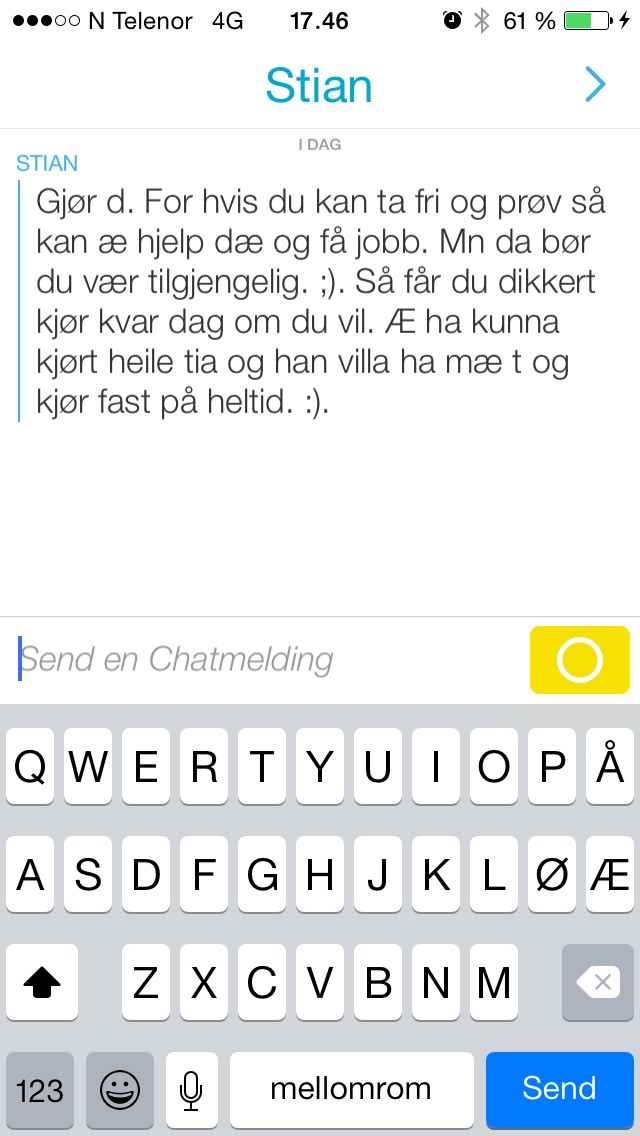The image size is (640, 1136).
Task: Type the letter Æ
Action: pos(610,874)
